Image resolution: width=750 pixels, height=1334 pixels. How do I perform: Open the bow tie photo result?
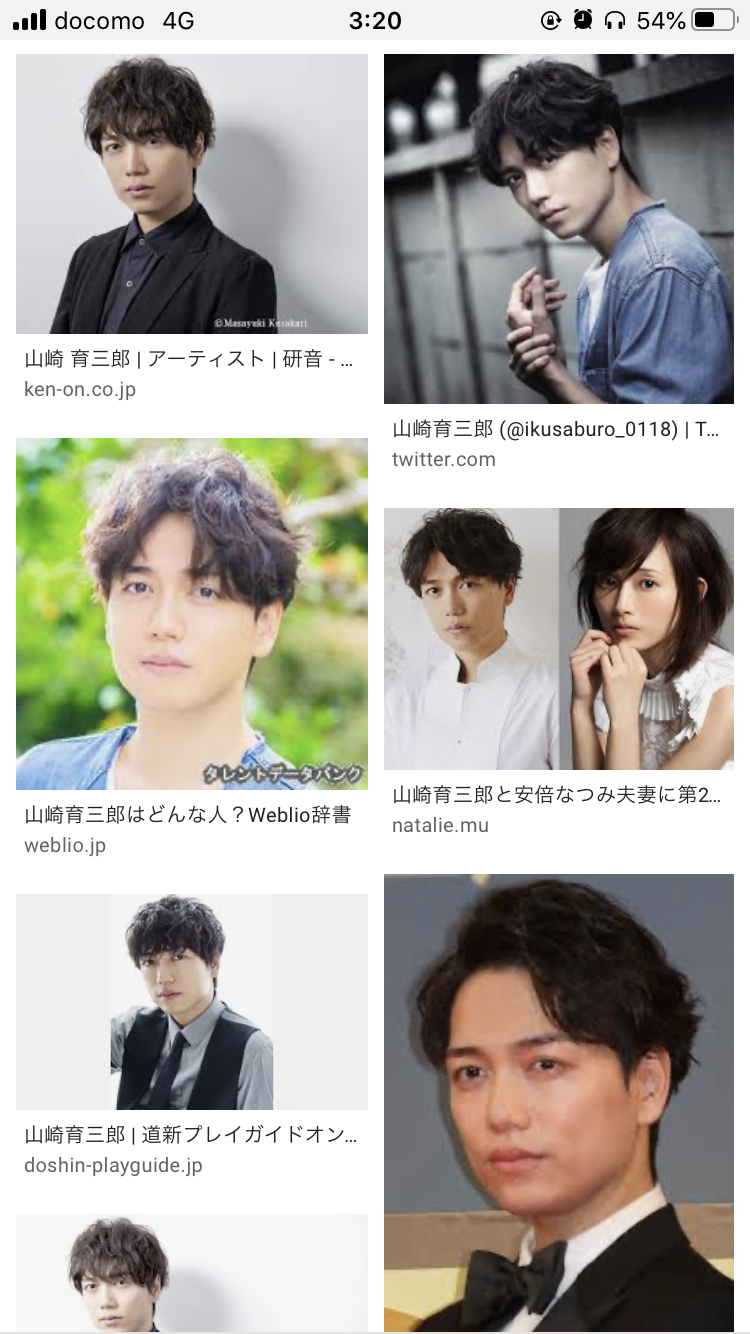point(559,1103)
